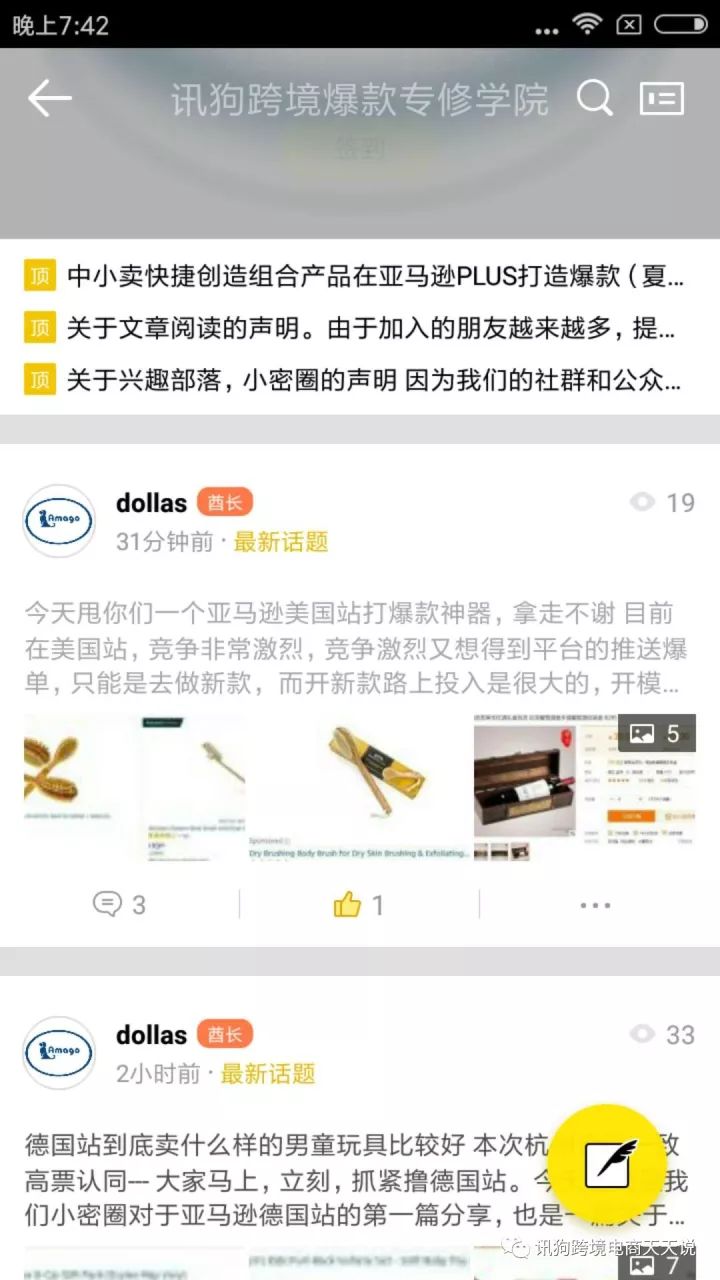Open the group info card icon

[661, 98]
